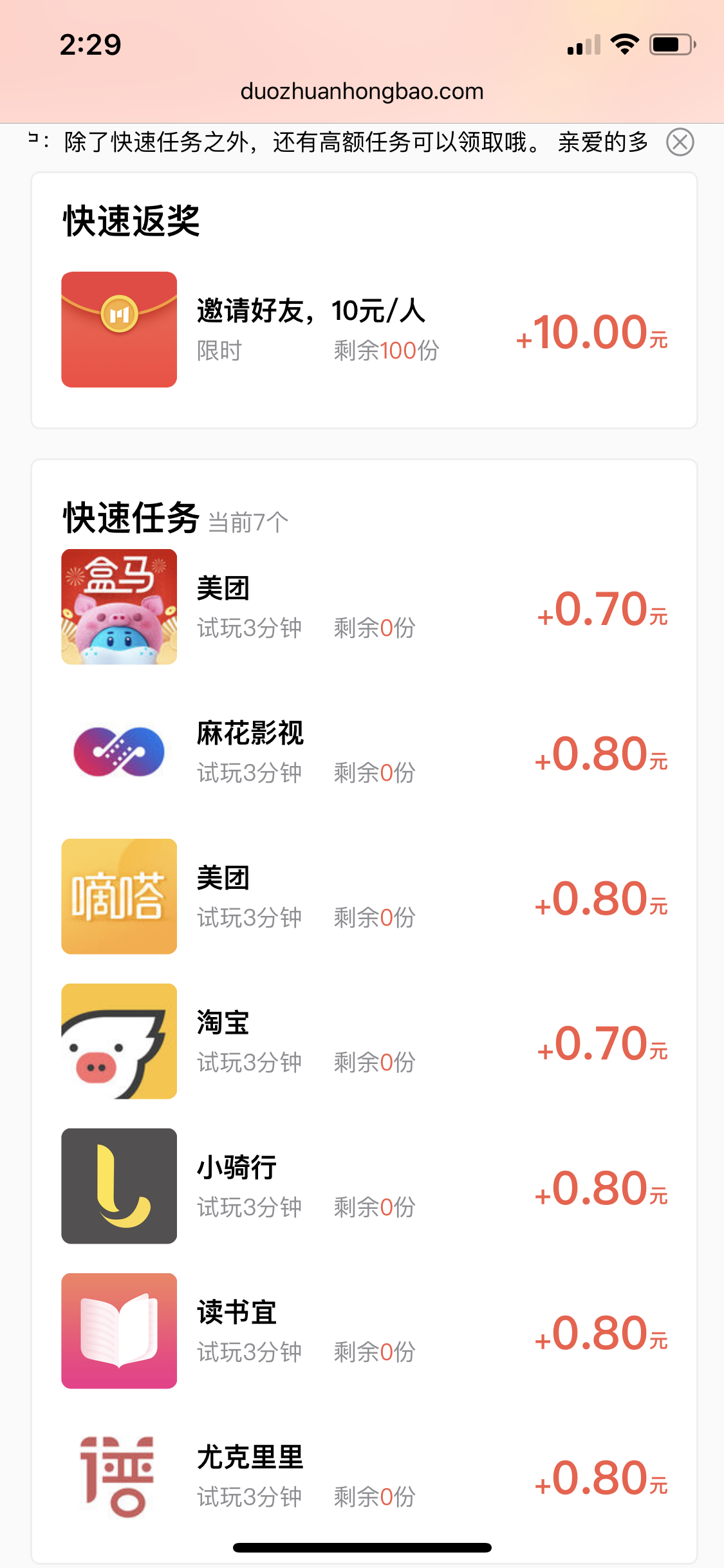The width and height of the screenshot is (724, 1568).
Task: Tap the red envelope invite reward icon
Action: click(118, 330)
